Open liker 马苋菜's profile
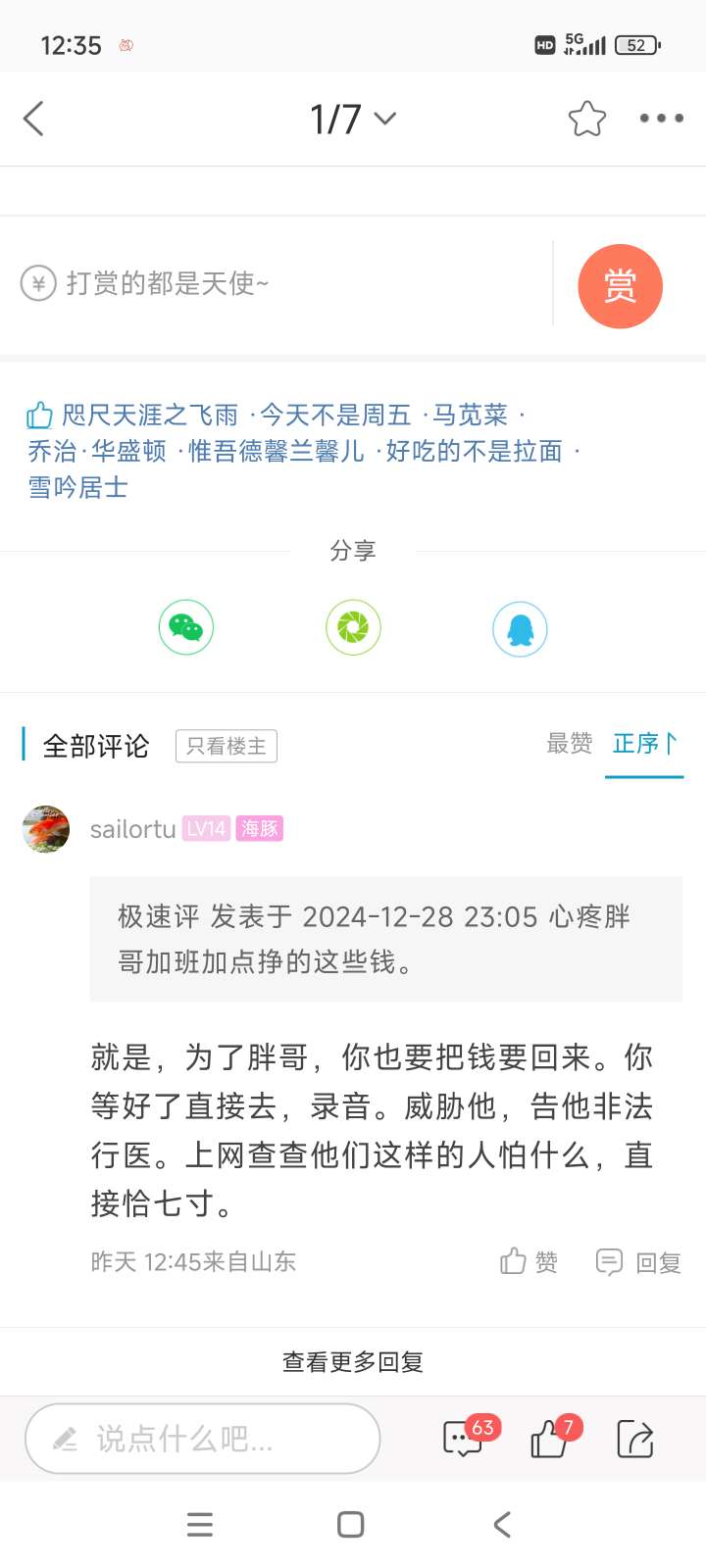 [470, 416]
